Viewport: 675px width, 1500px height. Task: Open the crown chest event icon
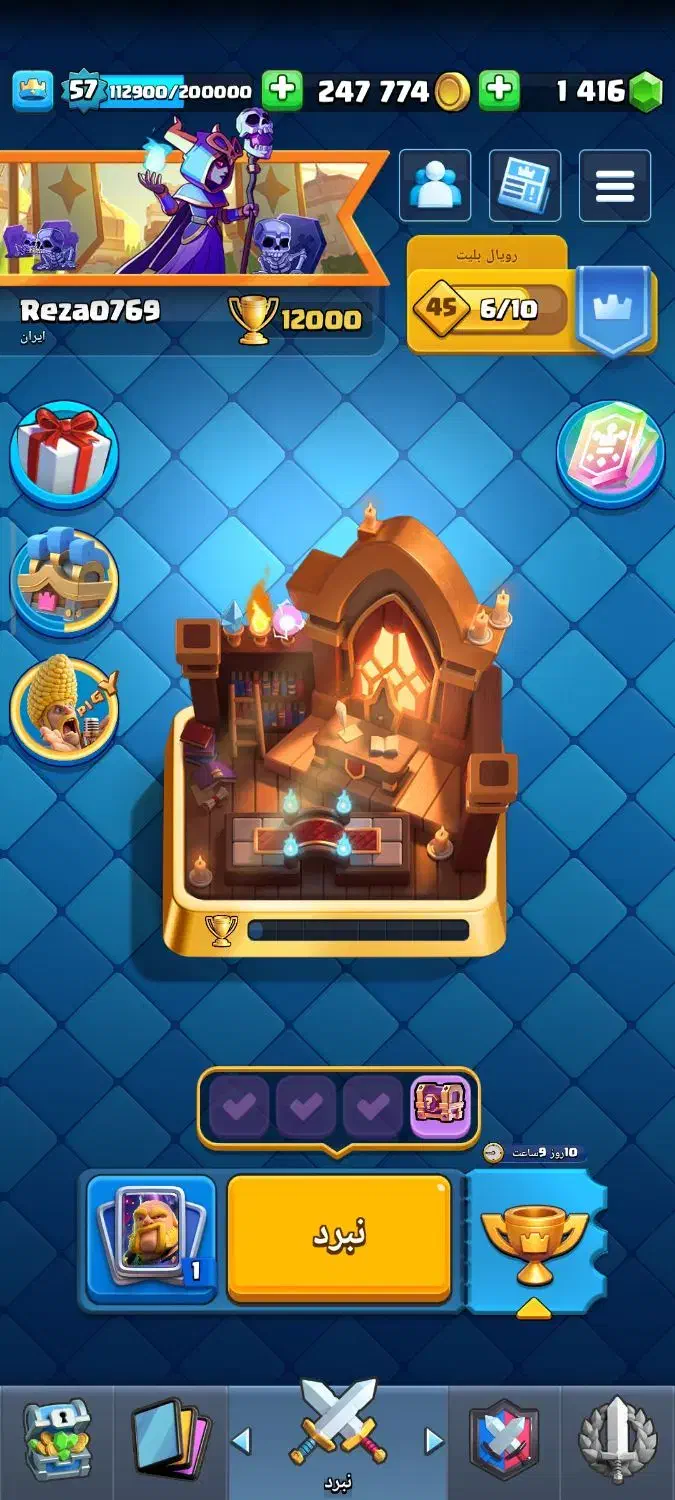[65, 582]
